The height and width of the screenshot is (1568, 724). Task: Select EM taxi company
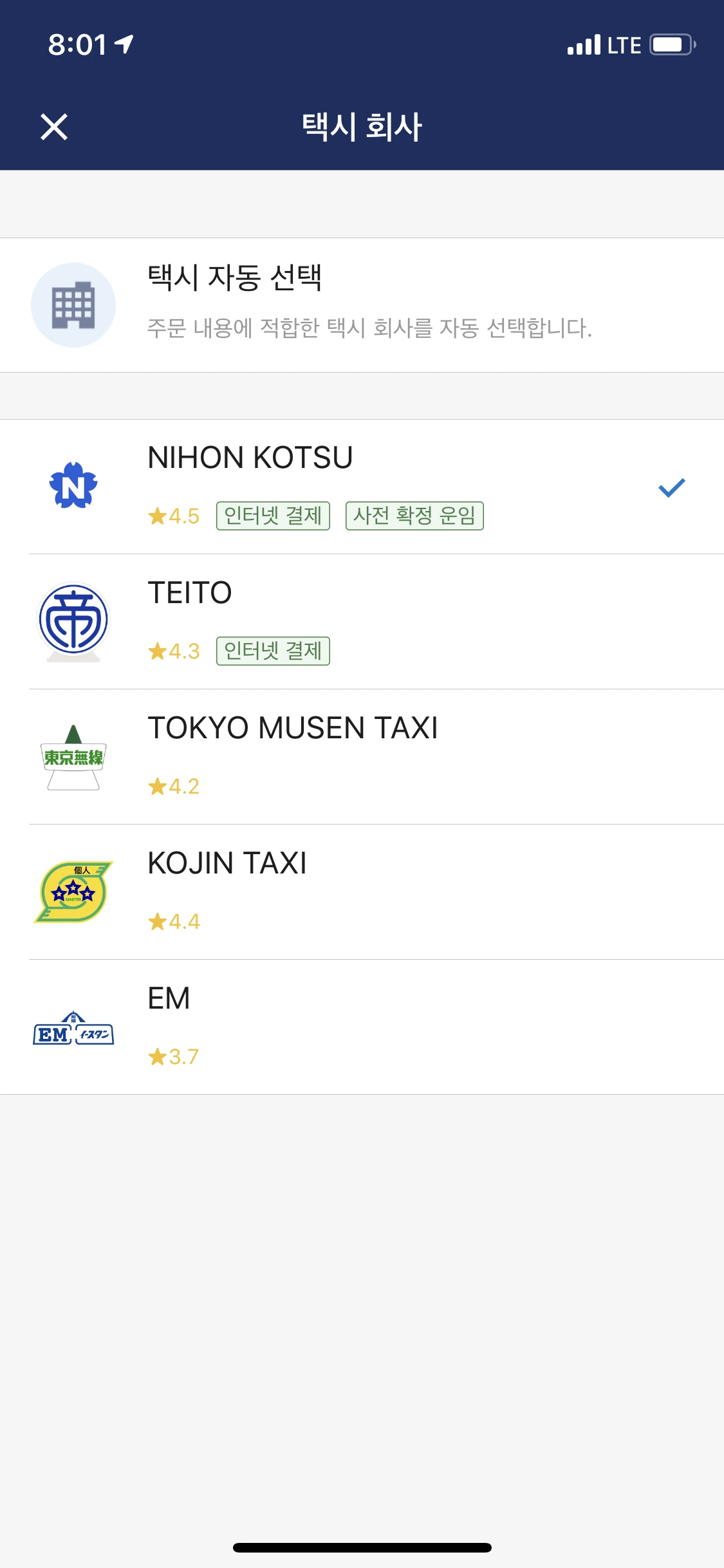pyautogui.click(x=360, y=1027)
